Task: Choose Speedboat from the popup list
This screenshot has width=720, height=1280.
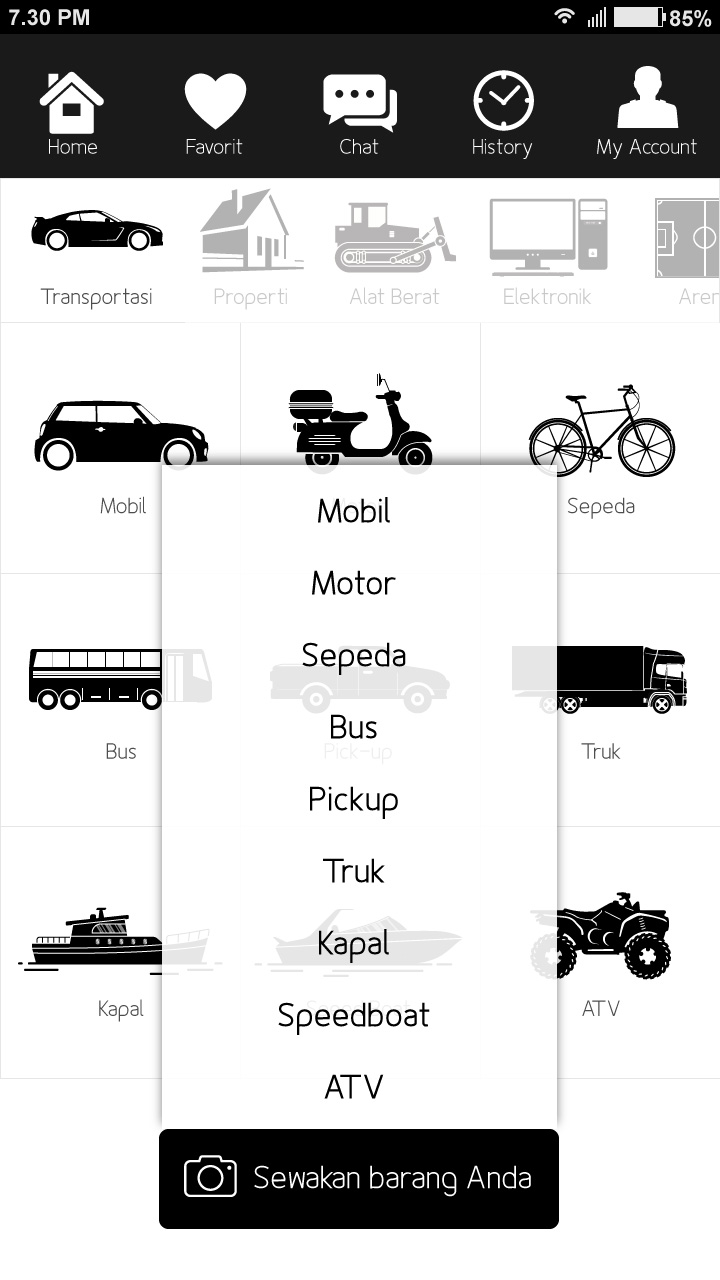Action: pyautogui.click(x=354, y=1015)
